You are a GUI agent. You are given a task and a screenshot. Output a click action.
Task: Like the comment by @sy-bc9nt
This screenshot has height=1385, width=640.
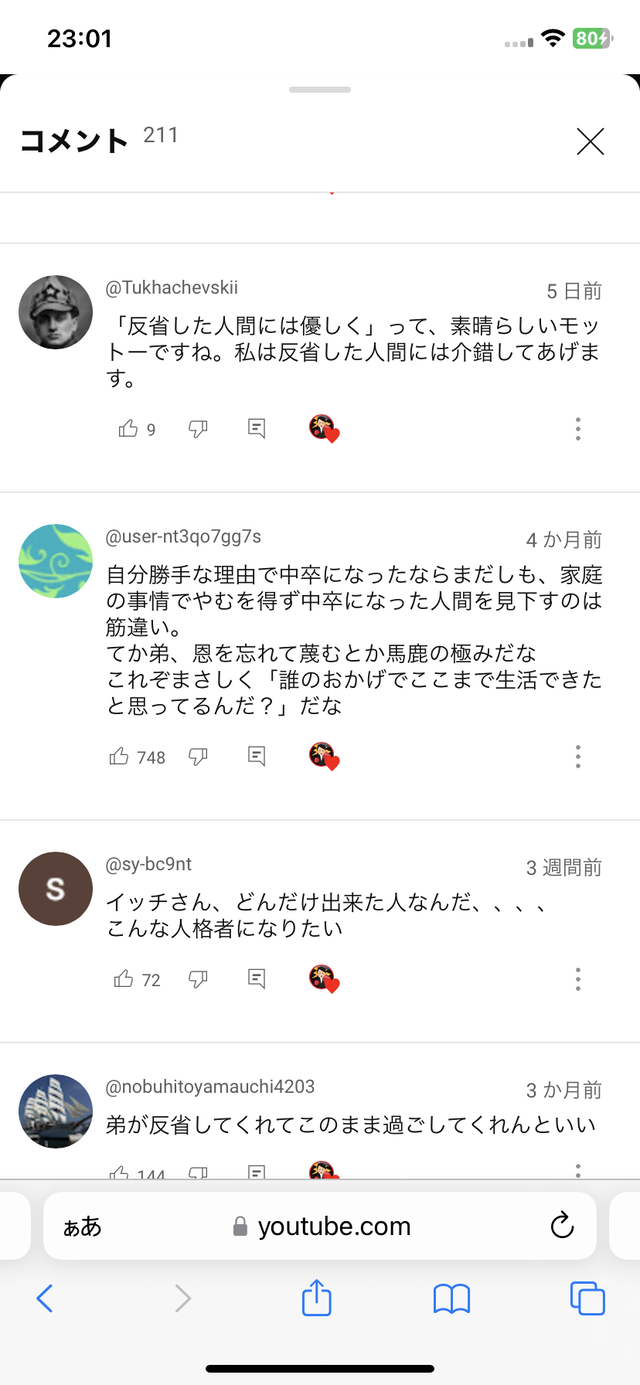click(x=124, y=979)
